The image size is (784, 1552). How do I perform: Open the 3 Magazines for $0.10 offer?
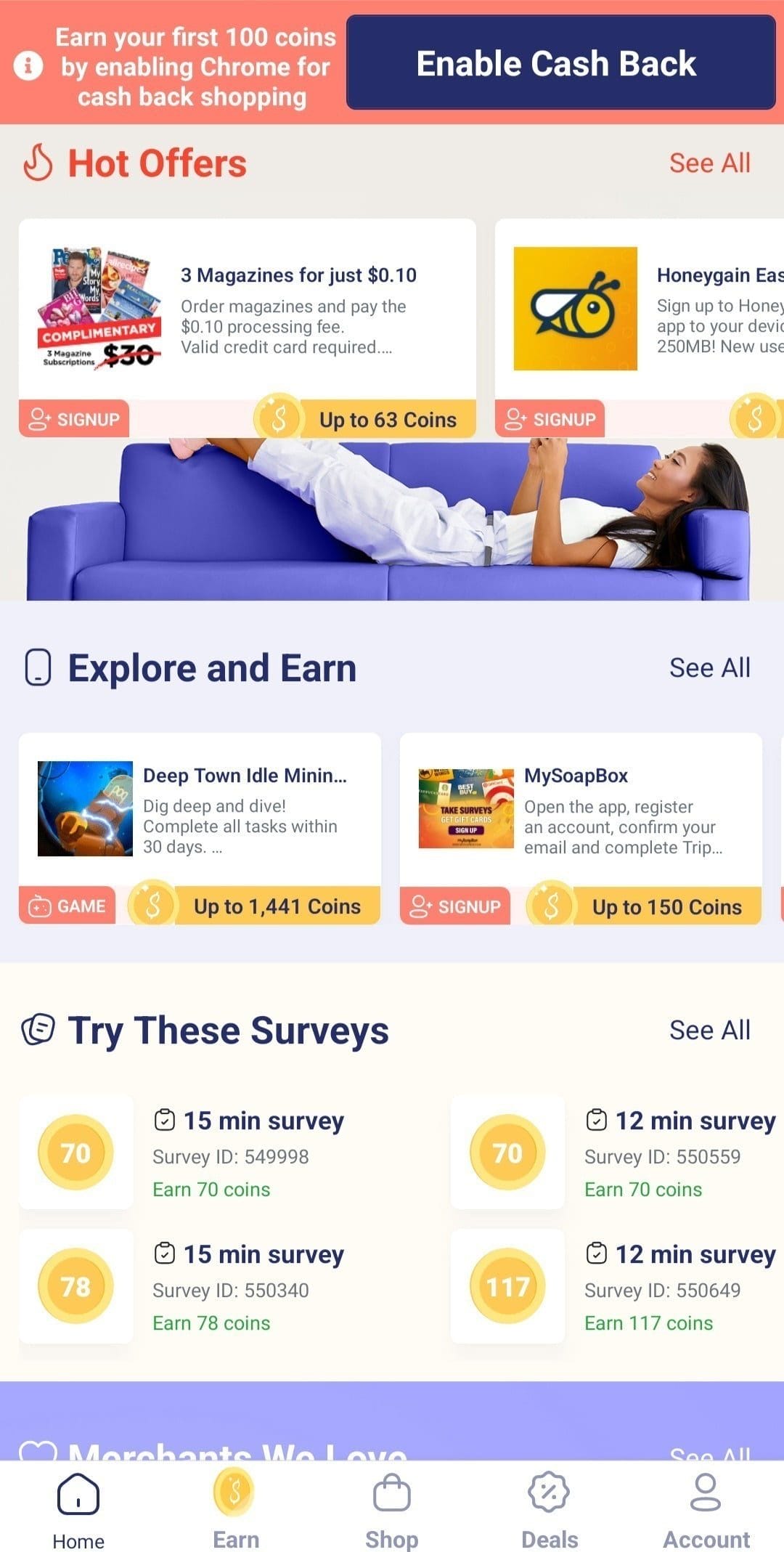coord(247,328)
